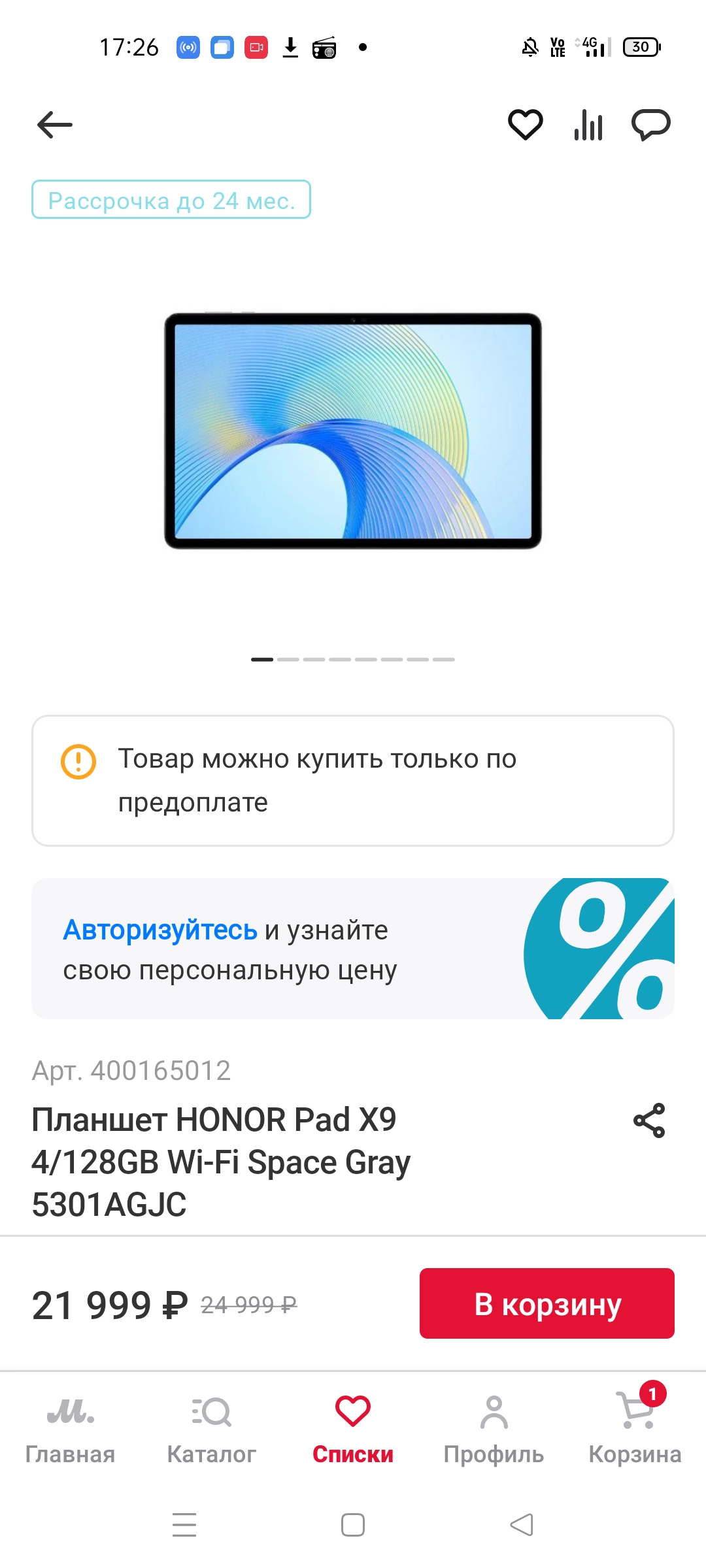Open the Каталог tab
706x1568 pixels.
point(212,1429)
